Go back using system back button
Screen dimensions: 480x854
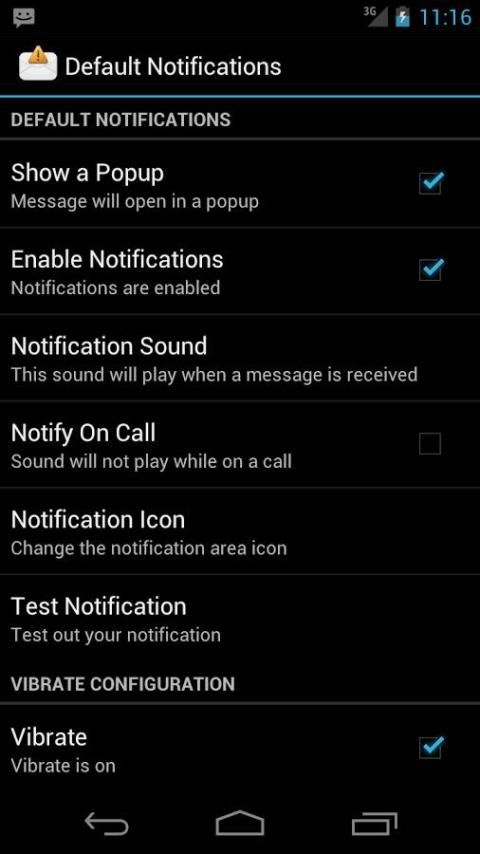107,823
